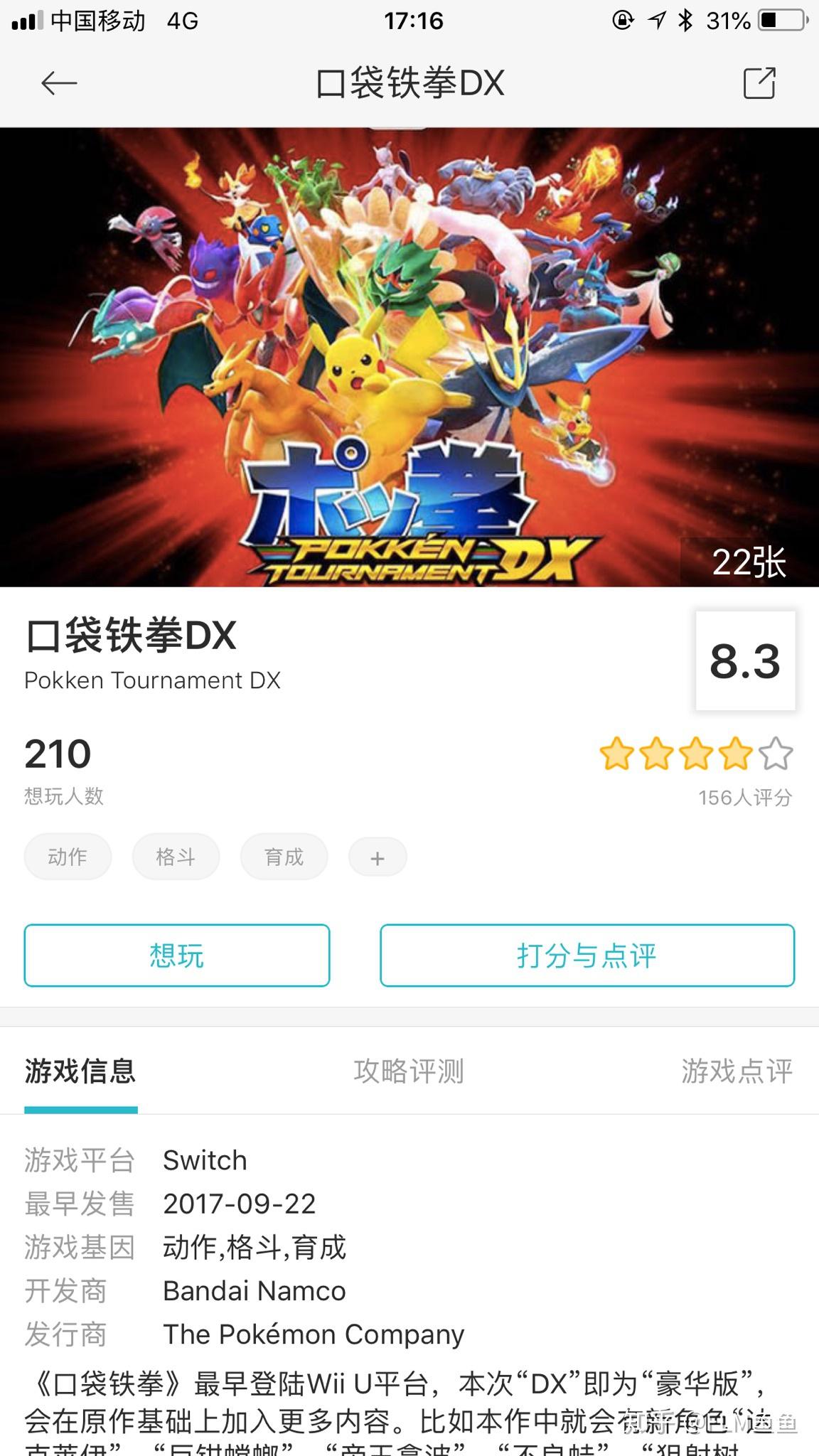Switch to the 攻略评测 tab
The width and height of the screenshot is (819, 1456).
[409, 1071]
